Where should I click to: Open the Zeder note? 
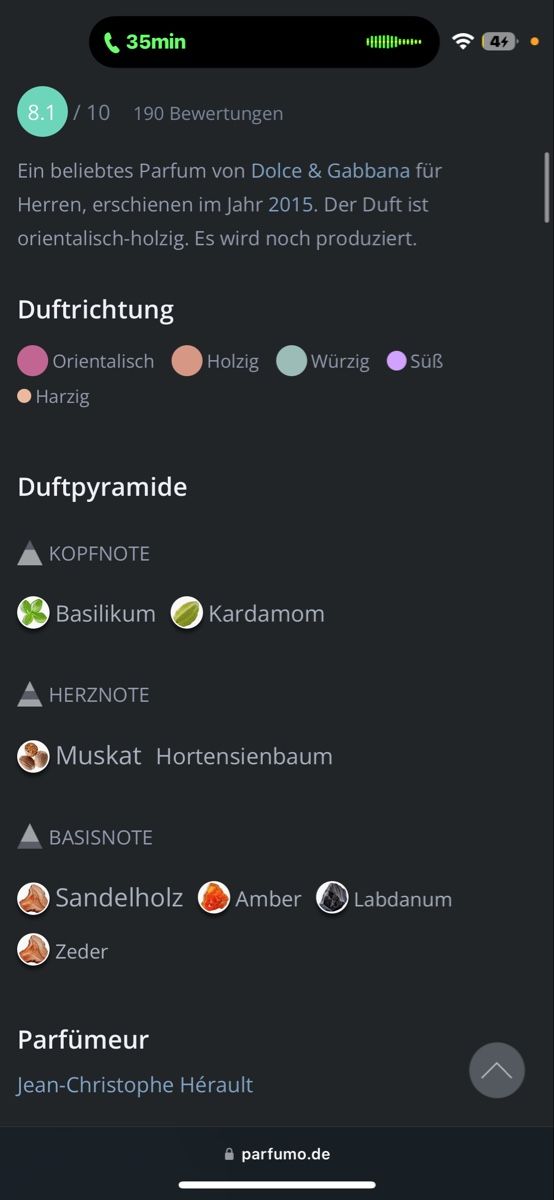(x=62, y=950)
